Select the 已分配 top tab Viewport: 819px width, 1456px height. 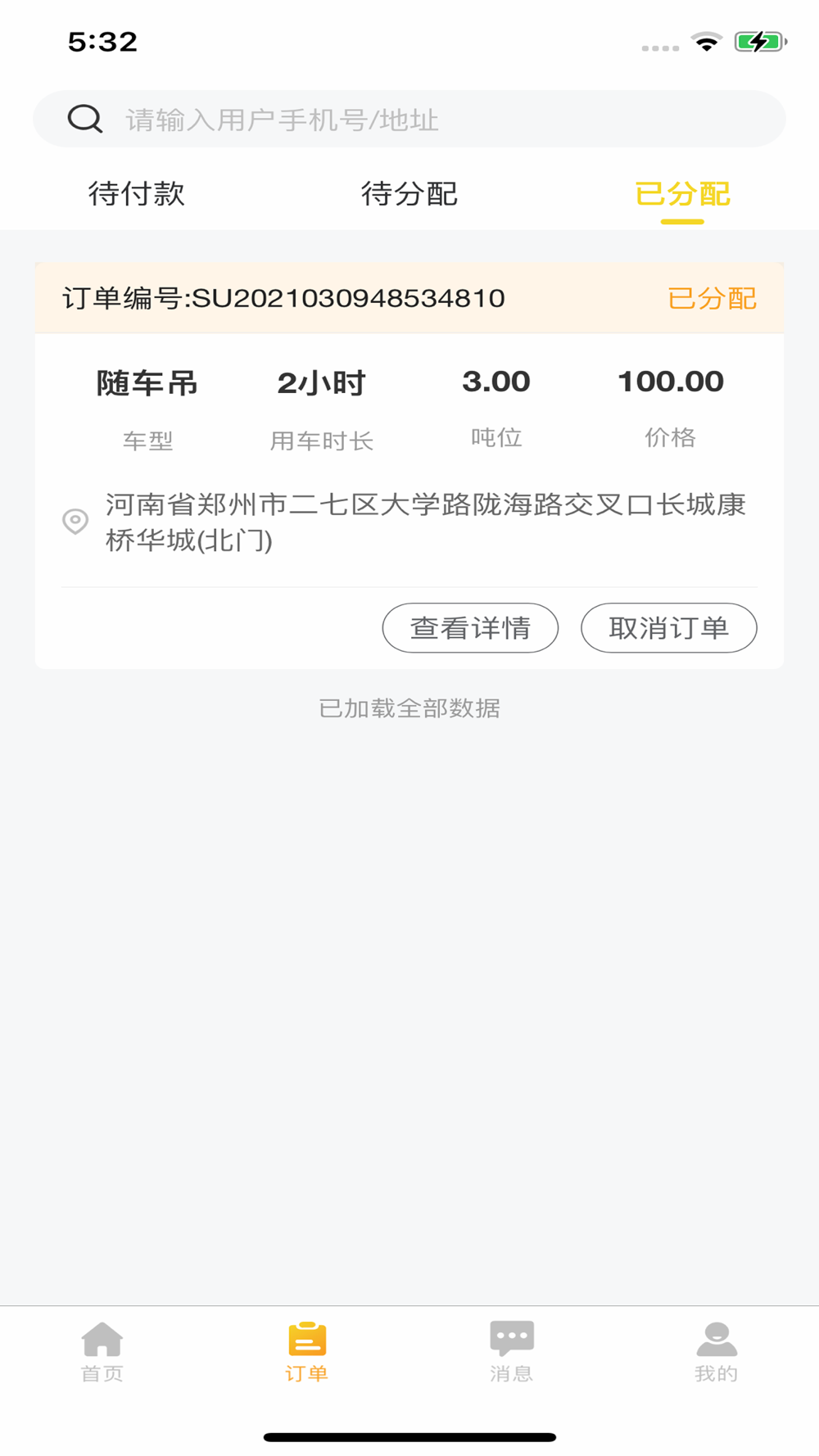(682, 194)
